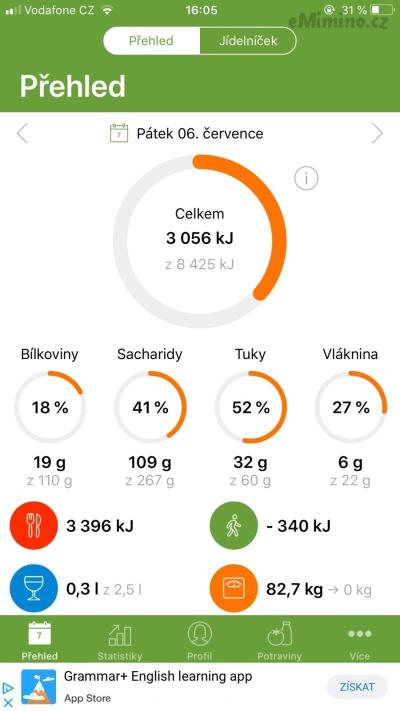The height and width of the screenshot is (711, 400).
Task: Go to the previous day arrow
Action: click(22, 134)
